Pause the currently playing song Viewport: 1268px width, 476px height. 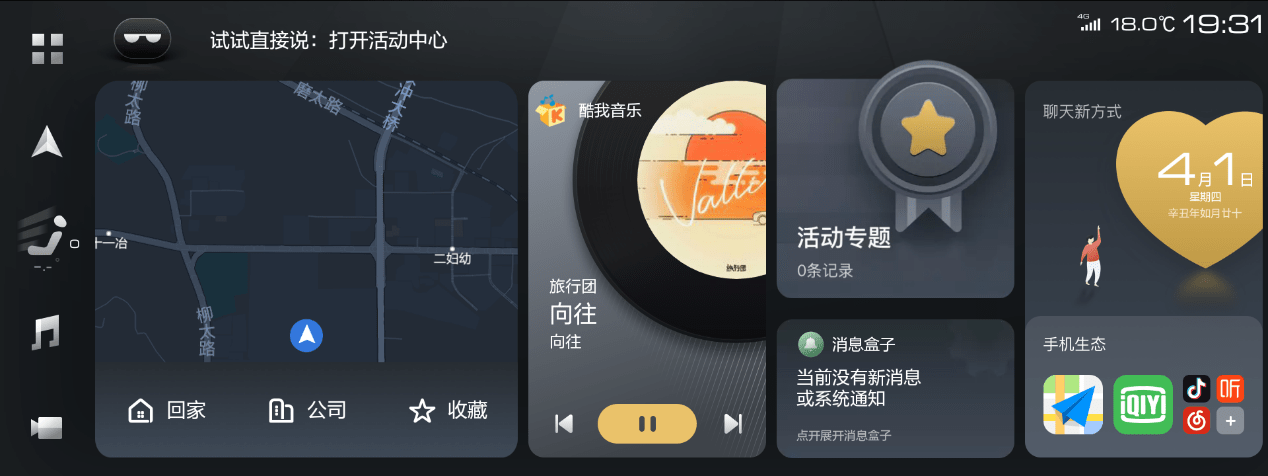pyautogui.click(x=647, y=424)
